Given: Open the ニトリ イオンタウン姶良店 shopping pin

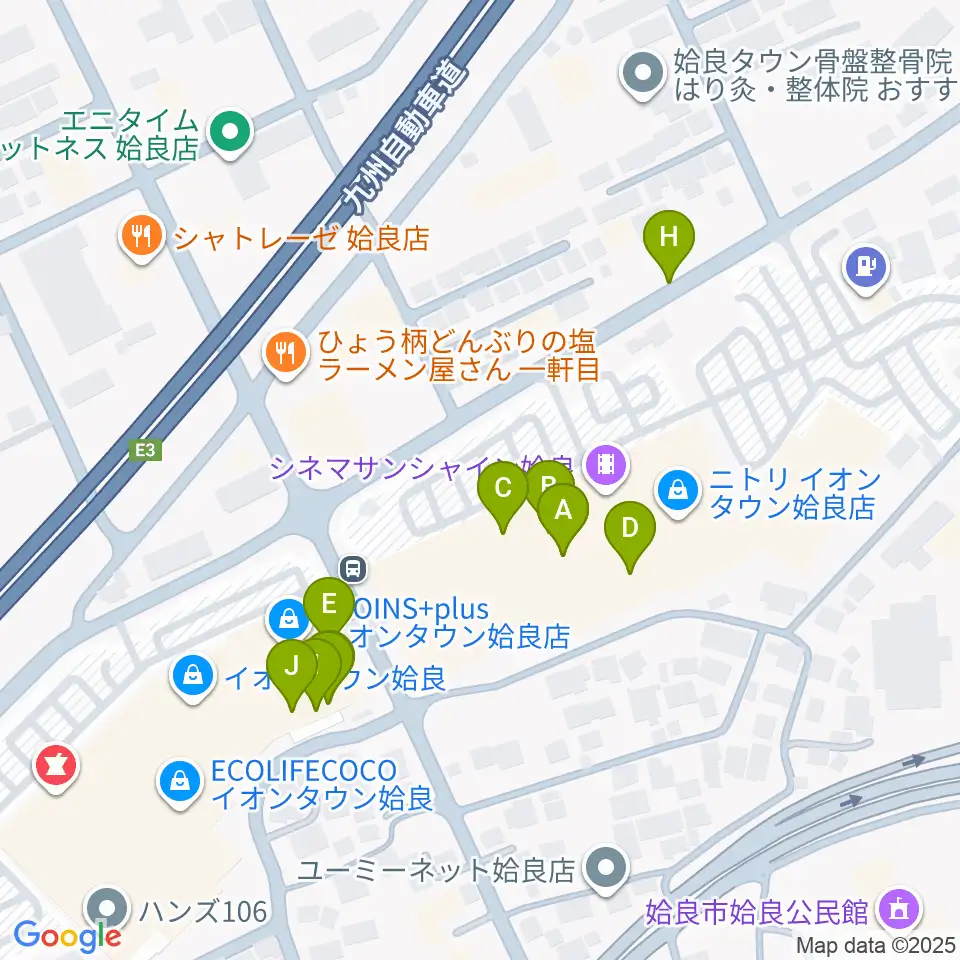Looking at the screenshot, I should click(678, 492).
